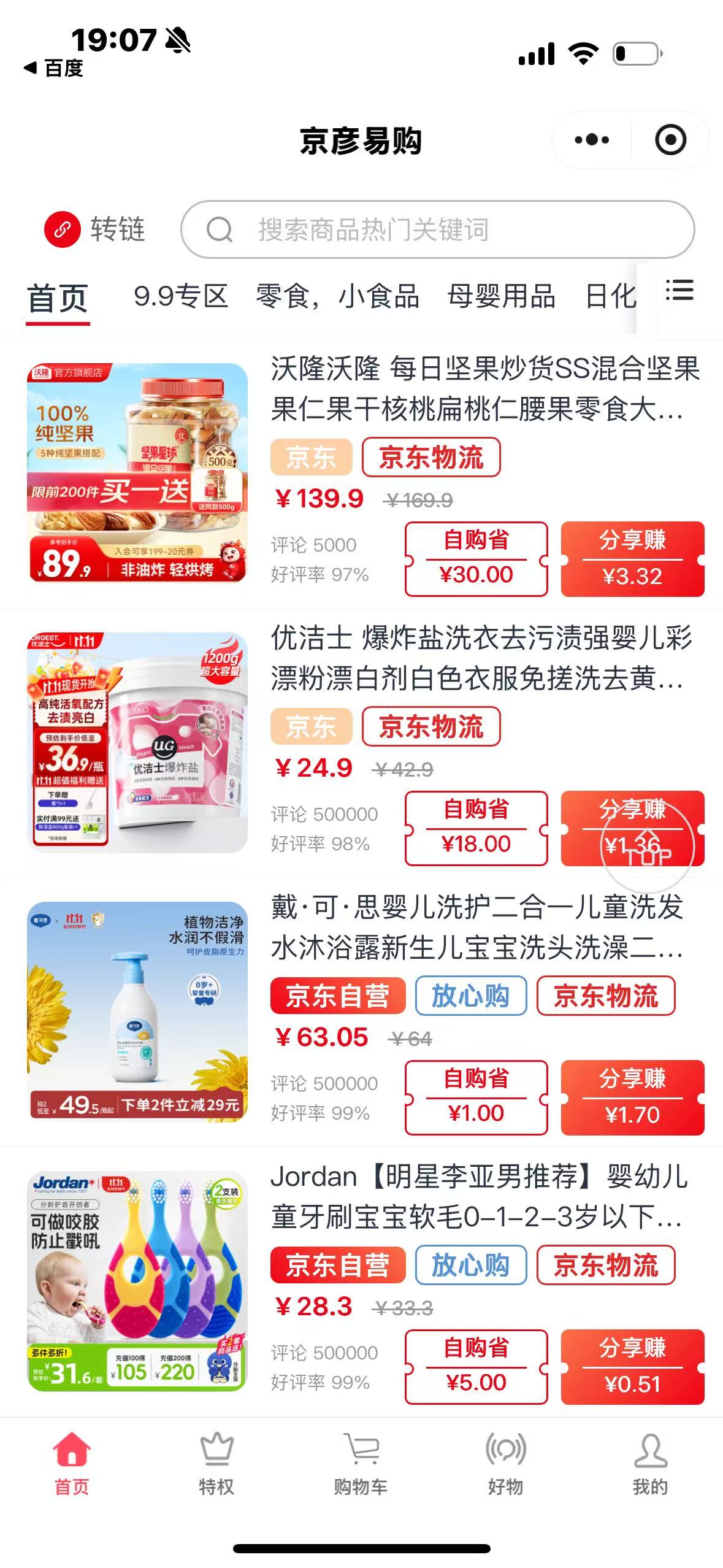Screen dimensions: 723x1568
Task: Open the 沃隆 mixed nuts product
Action: pos(484,389)
